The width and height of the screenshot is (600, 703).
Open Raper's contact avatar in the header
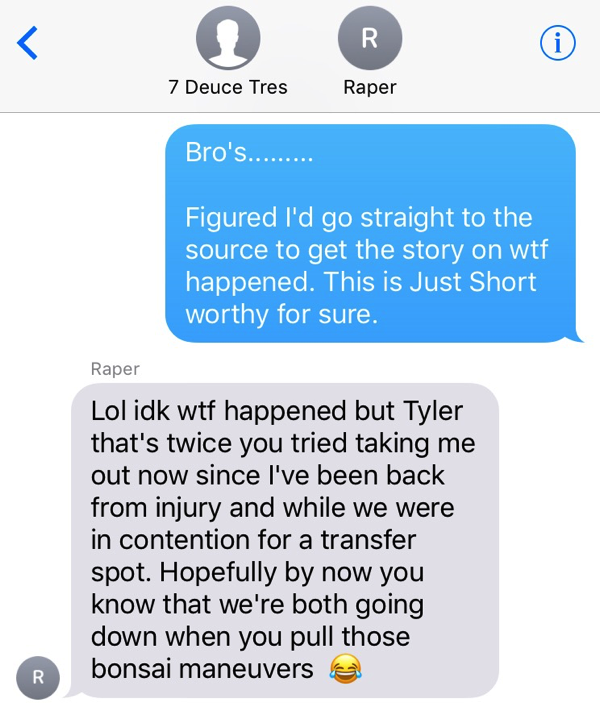pyautogui.click(x=369, y=38)
